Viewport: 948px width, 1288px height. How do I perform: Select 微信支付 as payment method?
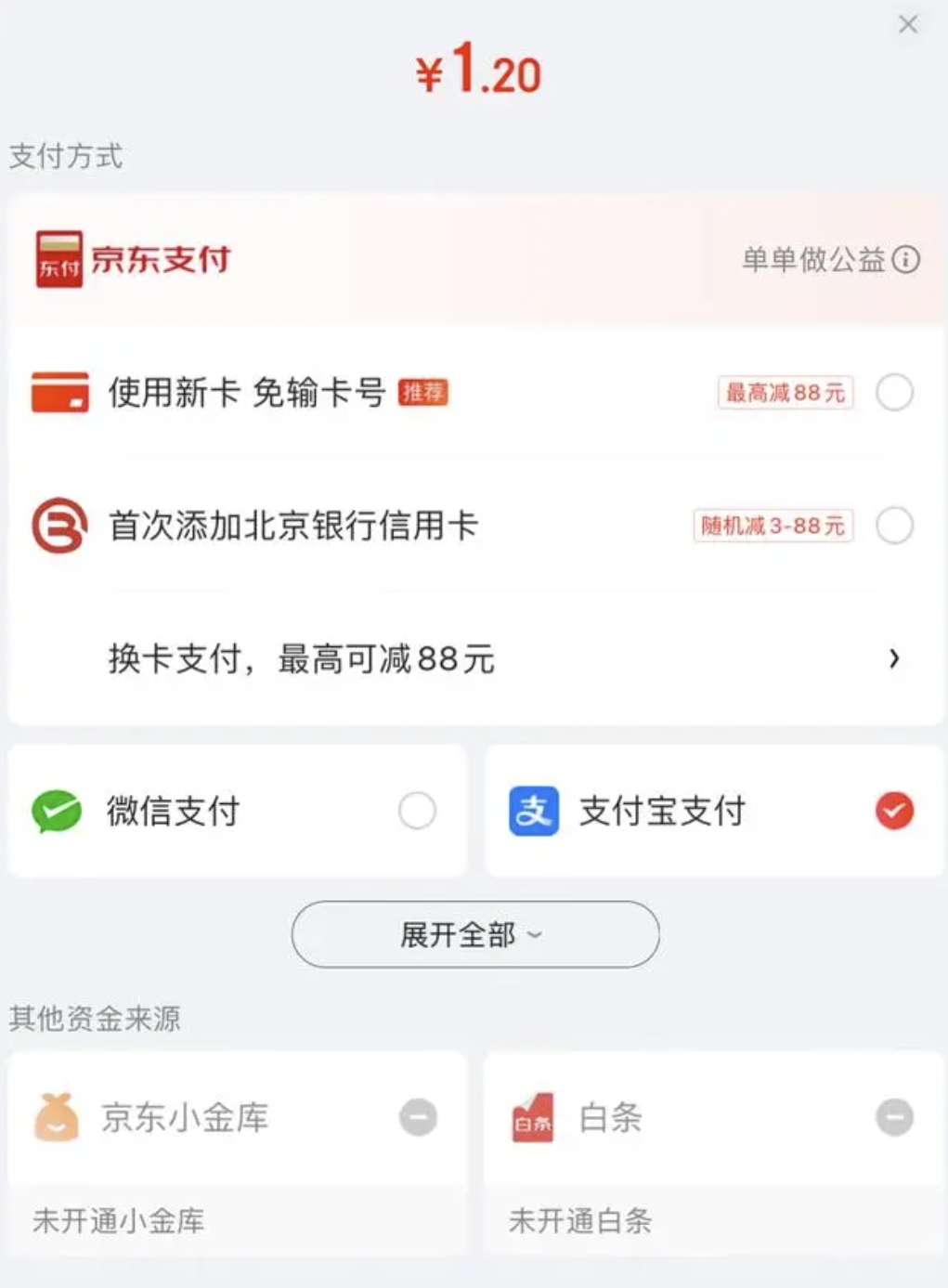tap(417, 811)
